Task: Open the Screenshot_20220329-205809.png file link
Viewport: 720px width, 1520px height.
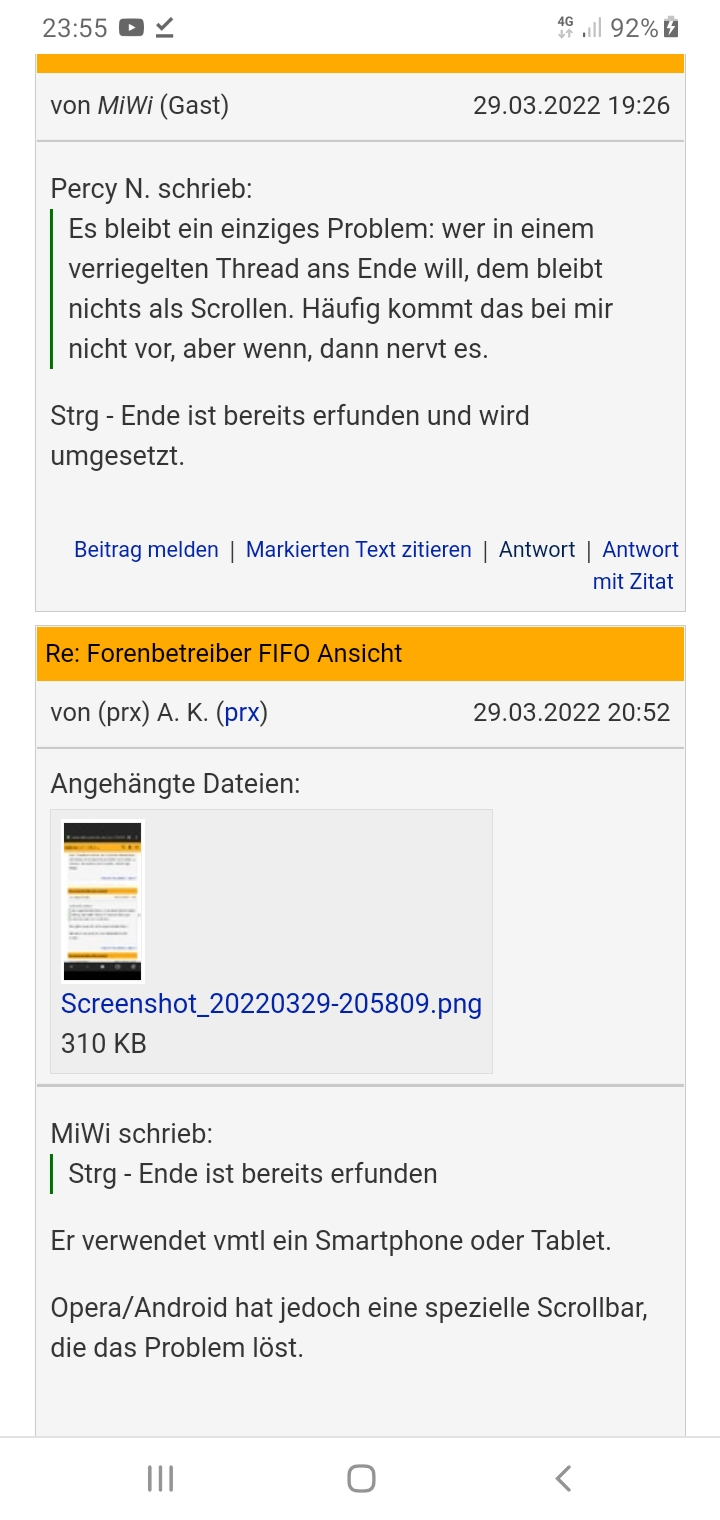Action: [x=272, y=1003]
